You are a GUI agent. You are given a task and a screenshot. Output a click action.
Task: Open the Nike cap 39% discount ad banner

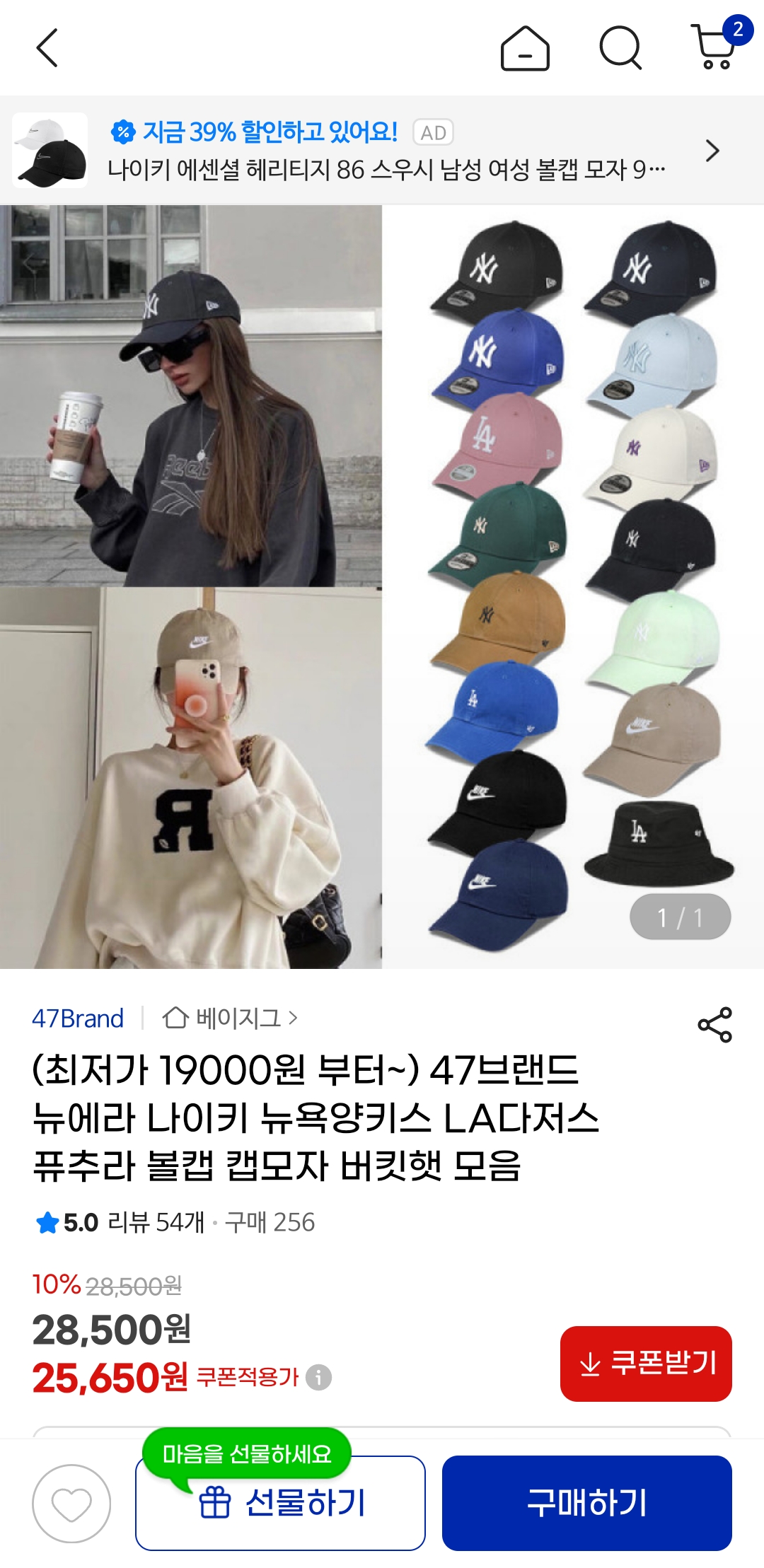tap(382, 150)
